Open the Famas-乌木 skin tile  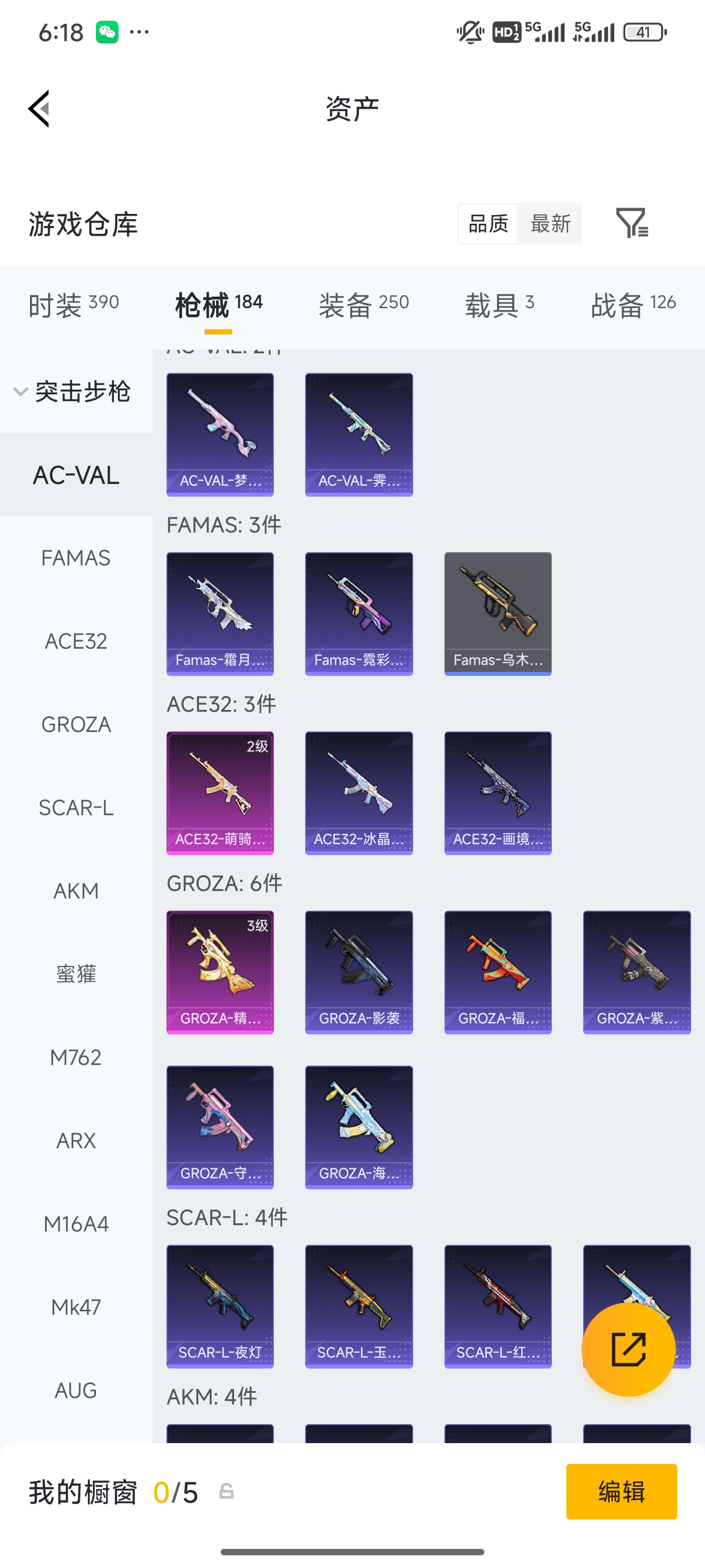click(x=498, y=613)
